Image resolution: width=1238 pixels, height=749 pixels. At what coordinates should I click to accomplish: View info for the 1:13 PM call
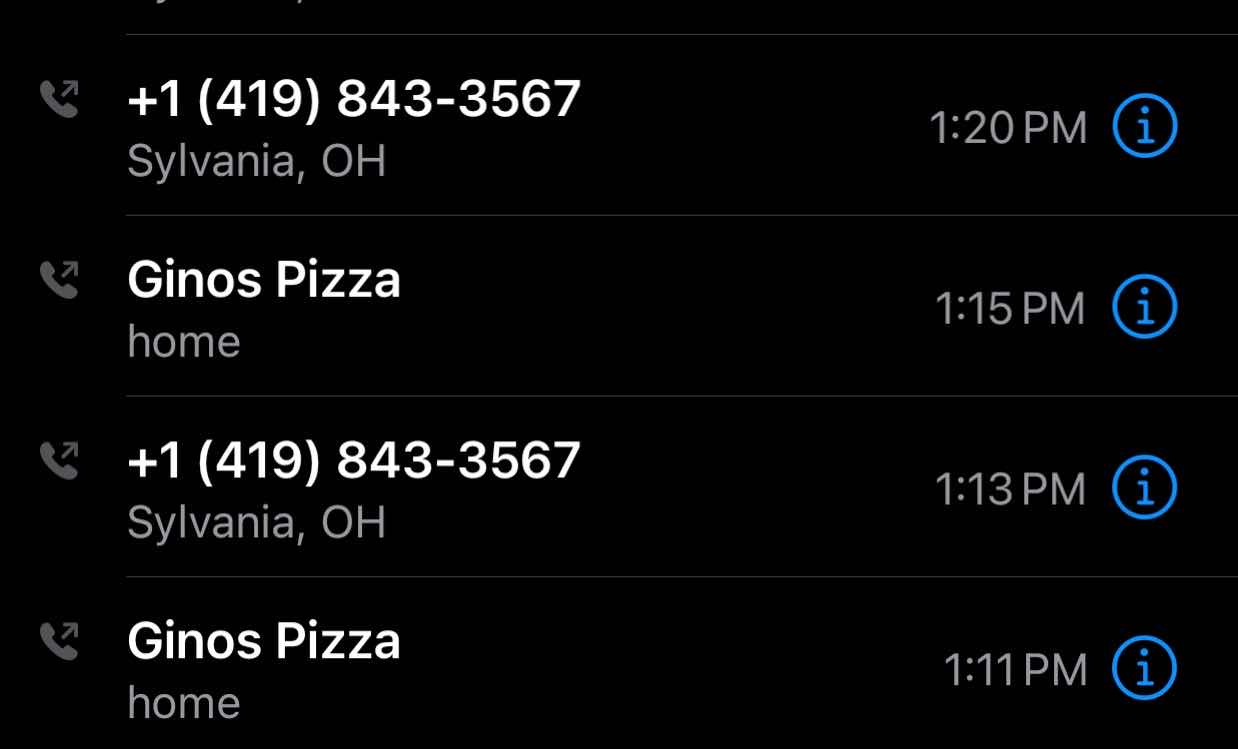1145,488
